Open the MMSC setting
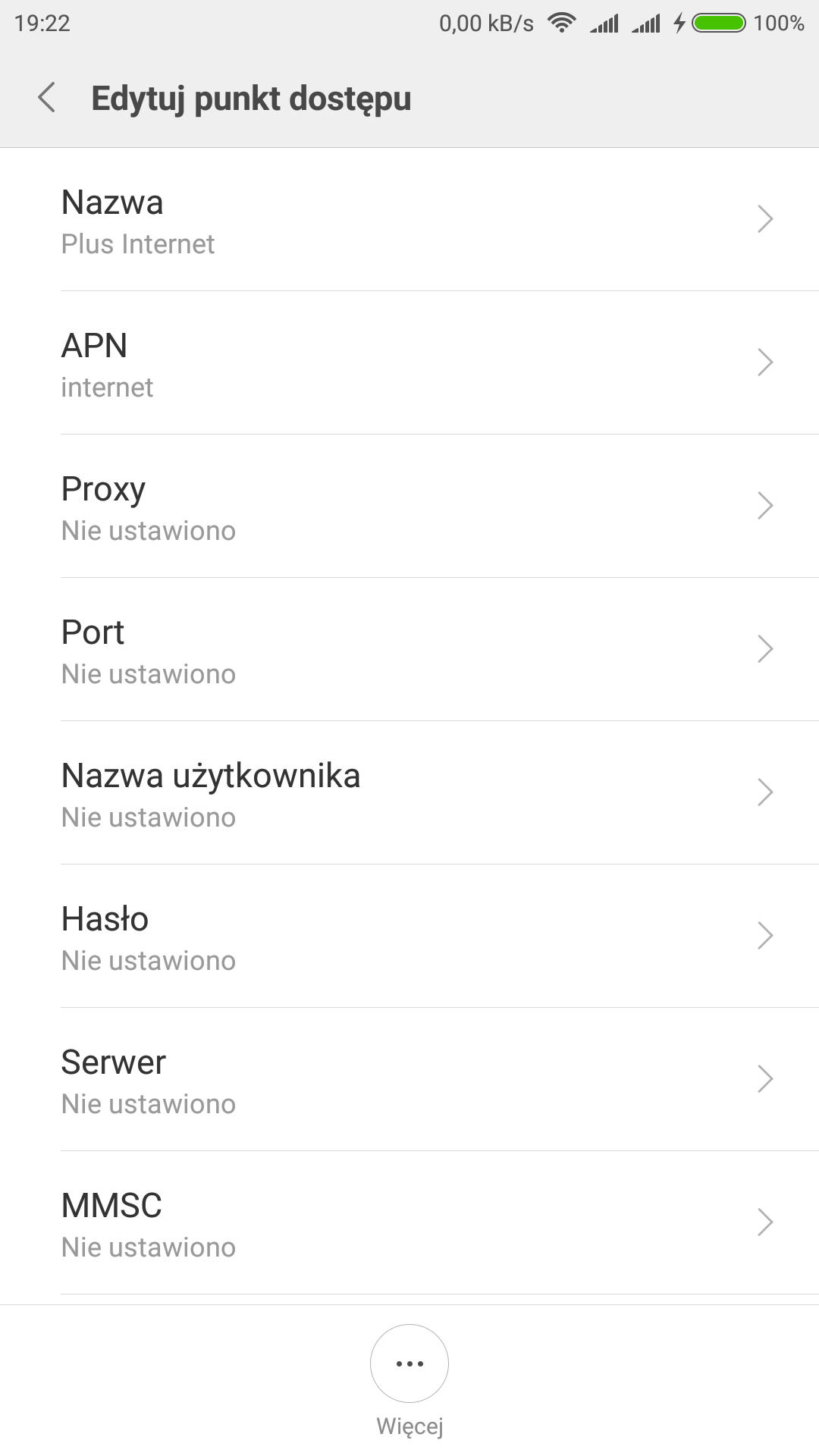The width and height of the screenshot is (819, 1456). click(409, 1223)
